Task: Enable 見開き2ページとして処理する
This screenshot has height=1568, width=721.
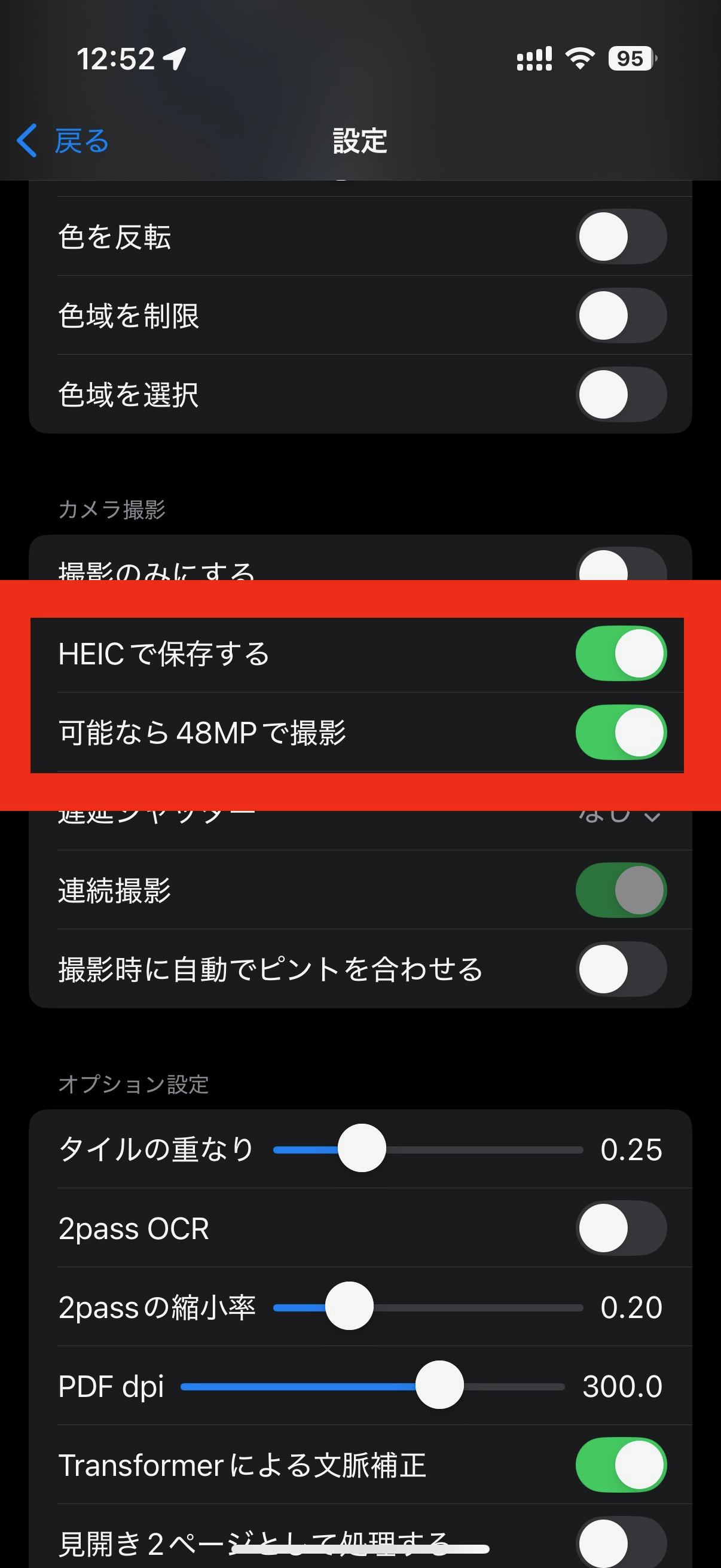Action: click(621, 1542)
